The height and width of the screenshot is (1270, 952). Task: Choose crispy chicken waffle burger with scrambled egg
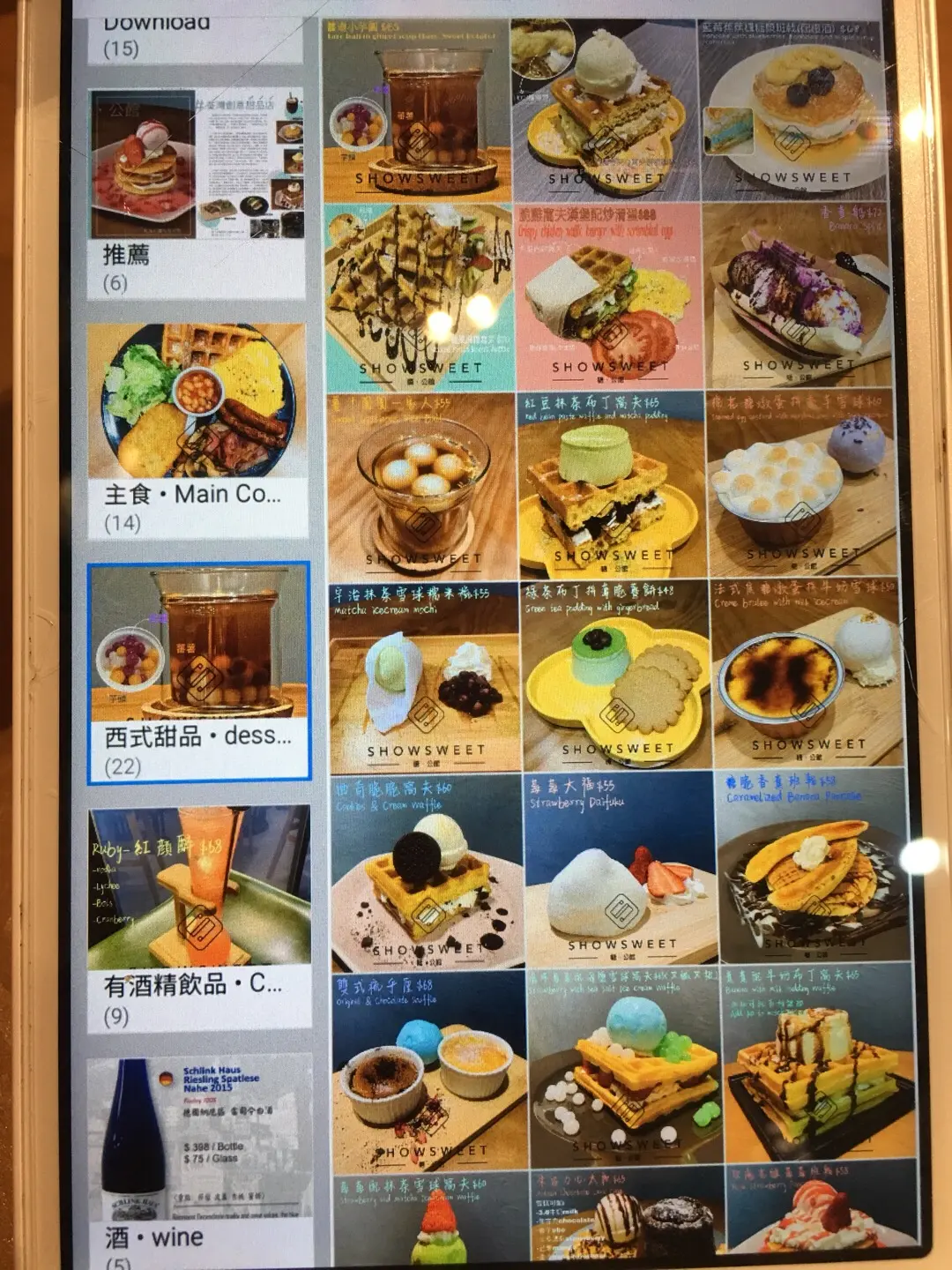pyautogui.click(x=608, y=295)
